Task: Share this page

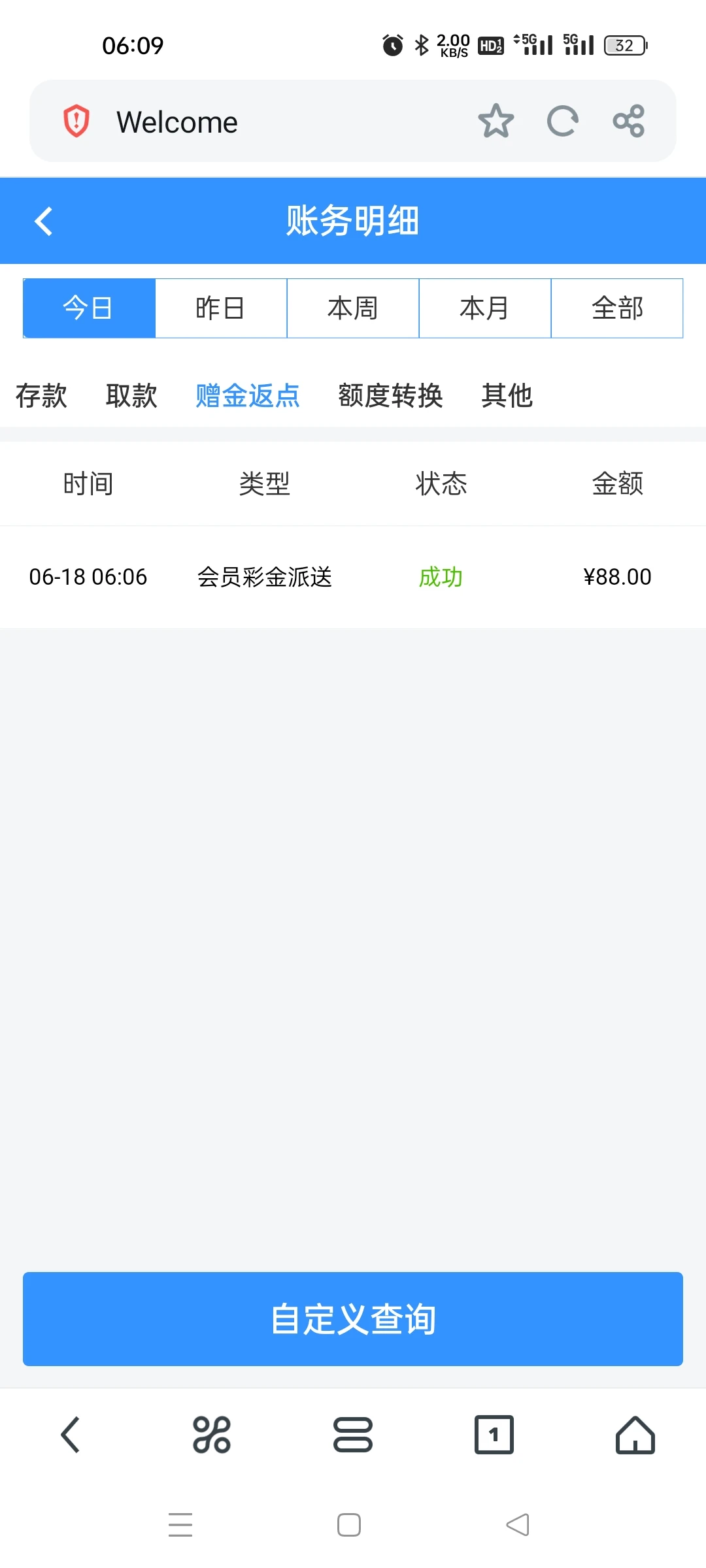Action: pos(629,122)
